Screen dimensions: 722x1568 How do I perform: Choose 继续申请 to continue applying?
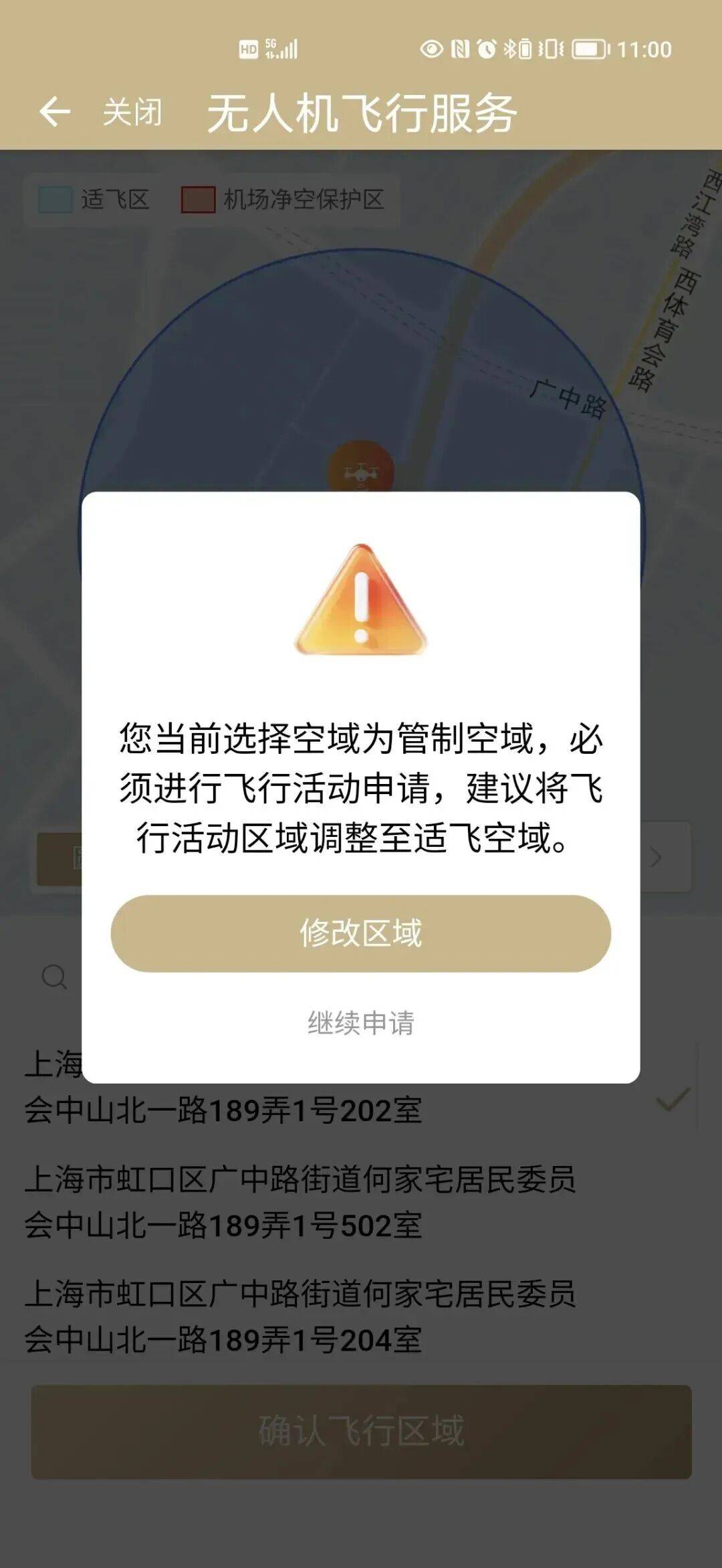(x=360, y=1023)
